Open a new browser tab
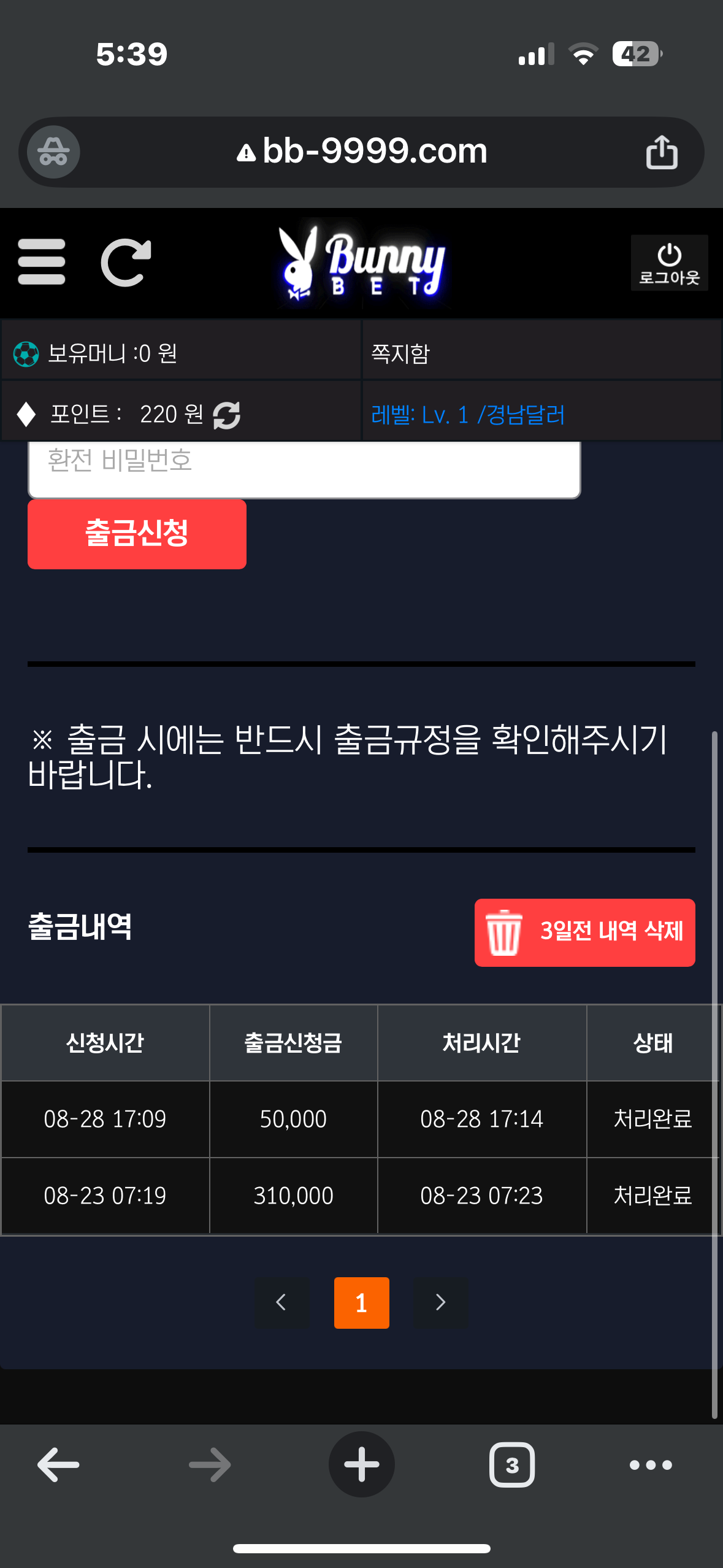This screenshot has width=723, height=1568. [361, 1464]
